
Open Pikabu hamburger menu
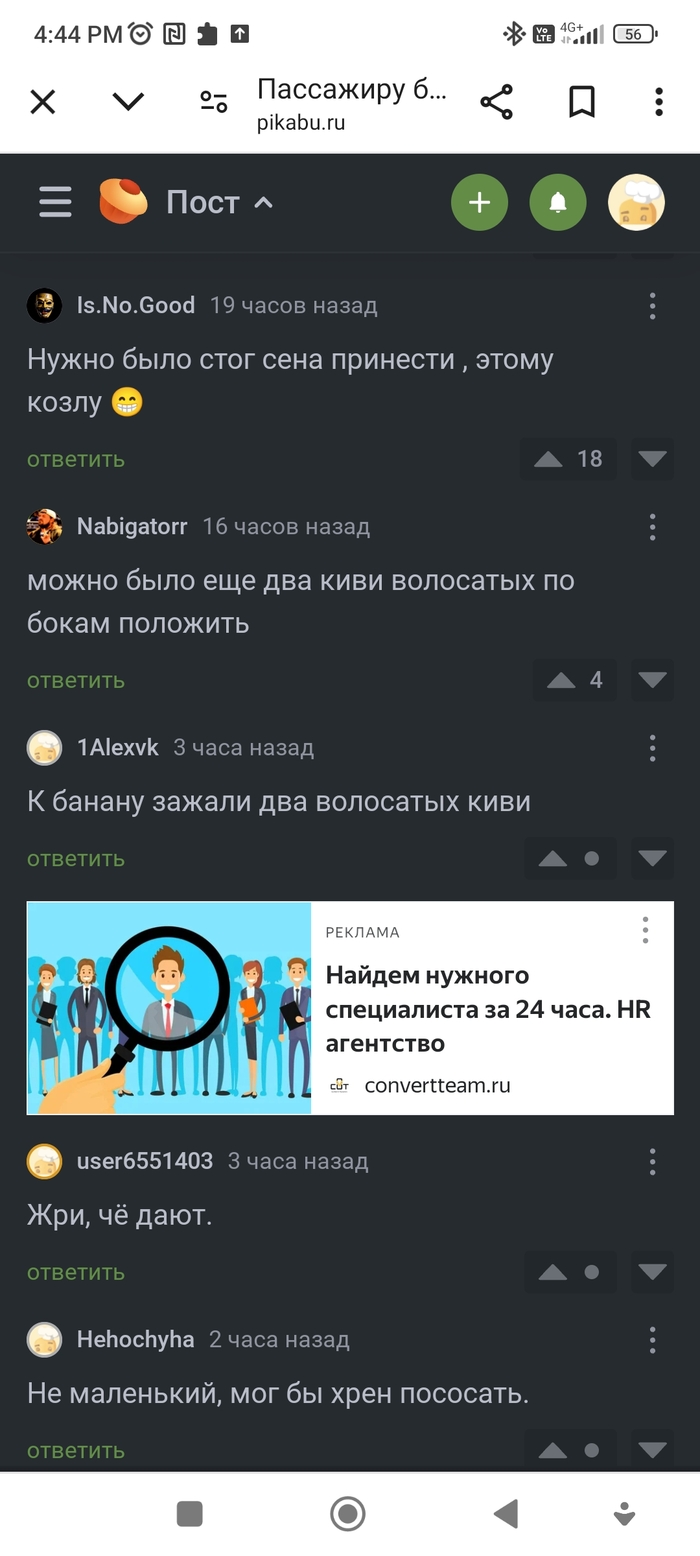tap(55, 202)
